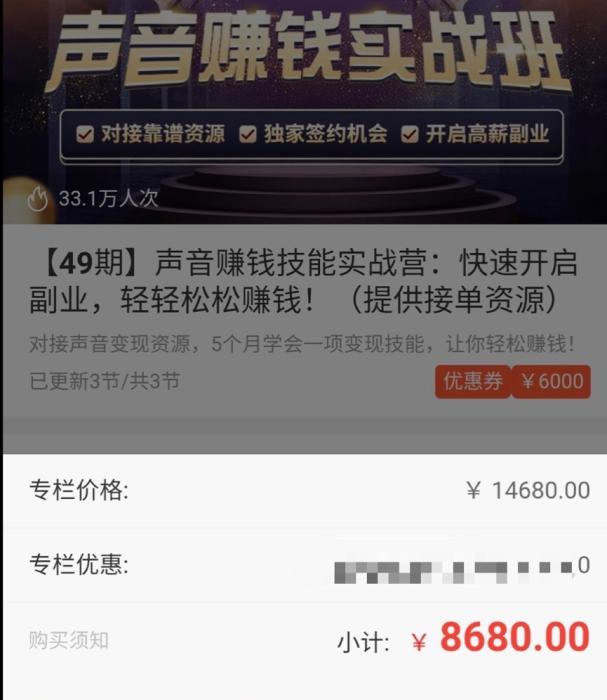Open the 购买须知 purchase notice
607x700 pixels.
click(x=68, y=640)
